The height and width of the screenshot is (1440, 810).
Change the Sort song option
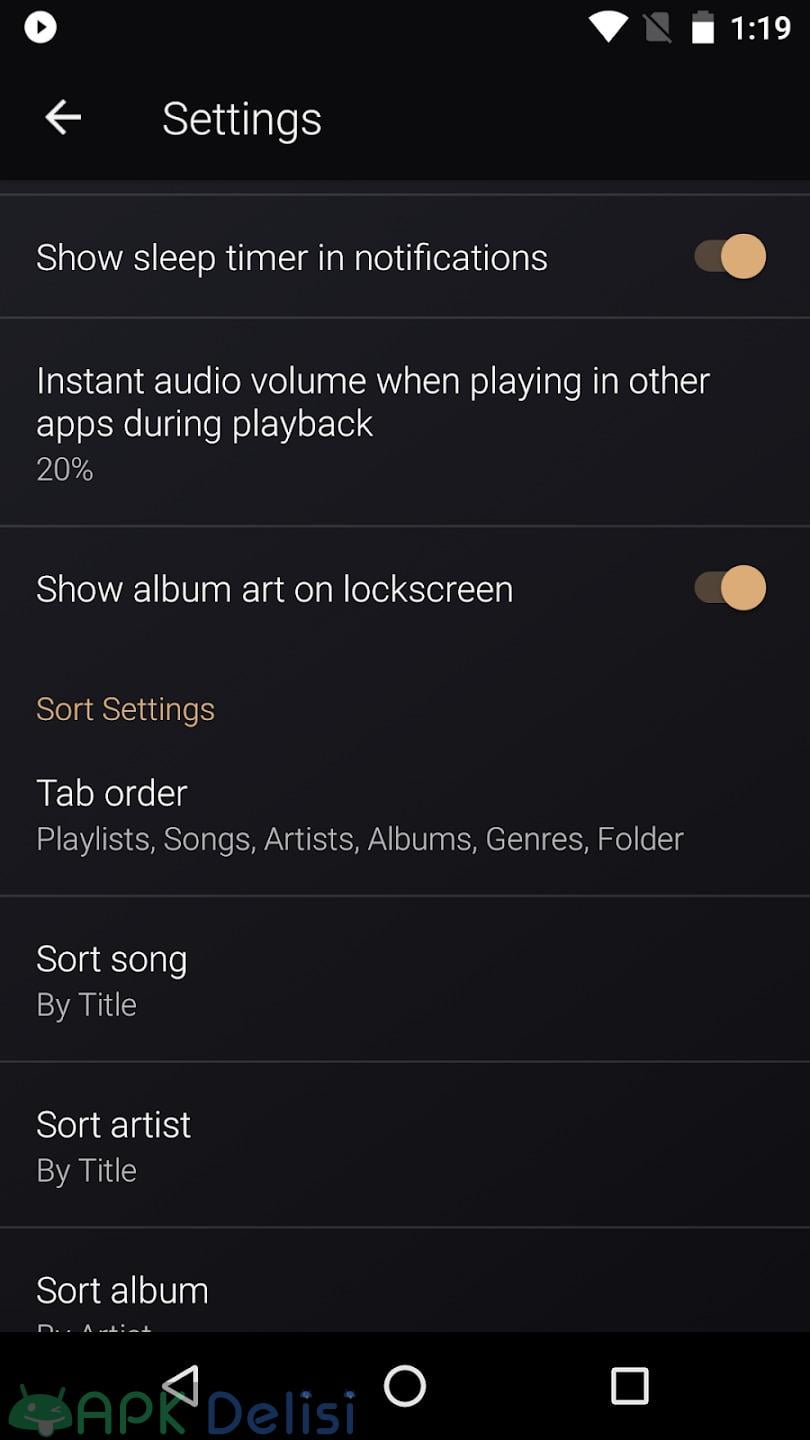(405, 980)
